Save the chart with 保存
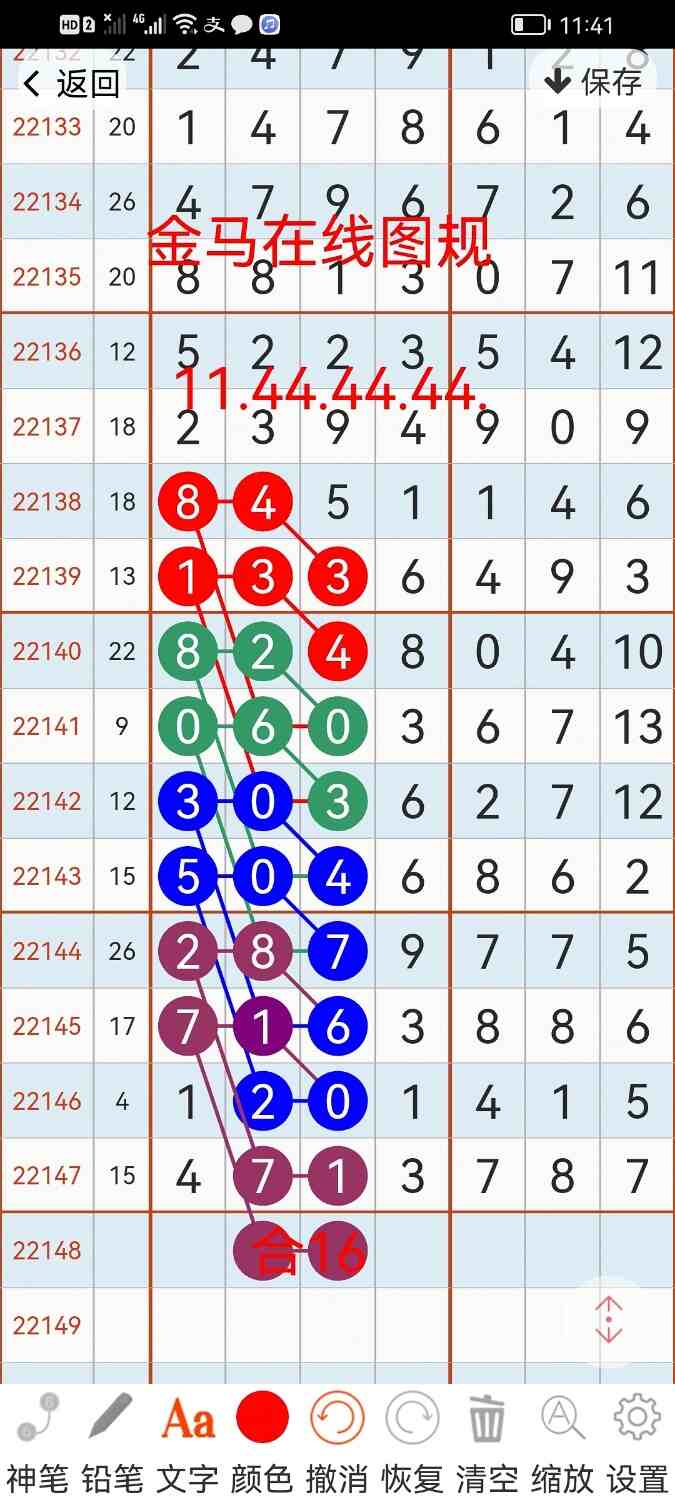Image resolution: width=675 pixels, height=1500 pixels. pyautogui.click(x=593, y=81)
